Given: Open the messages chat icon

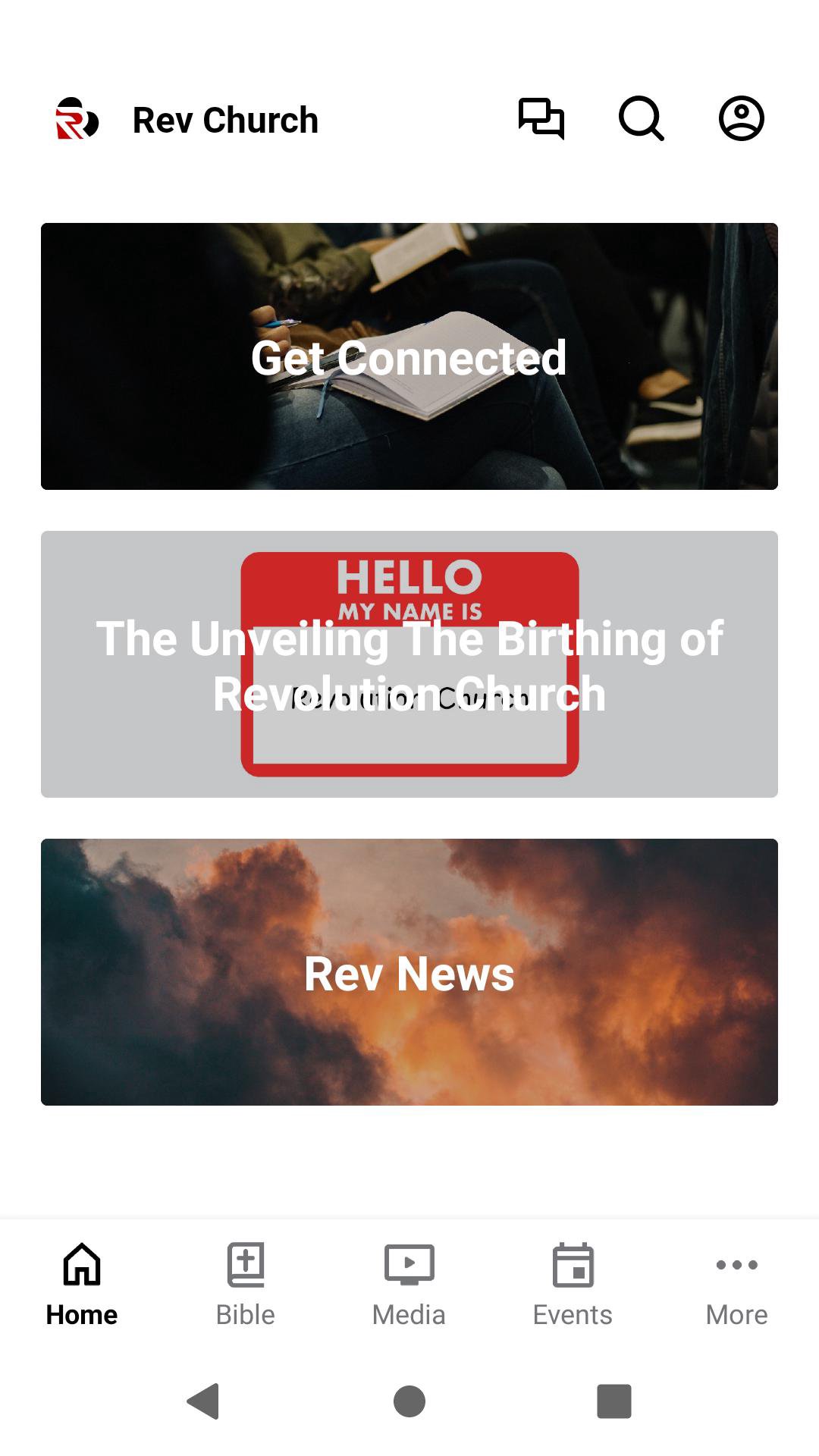Looking at the screenshot, I should (541, 119).
